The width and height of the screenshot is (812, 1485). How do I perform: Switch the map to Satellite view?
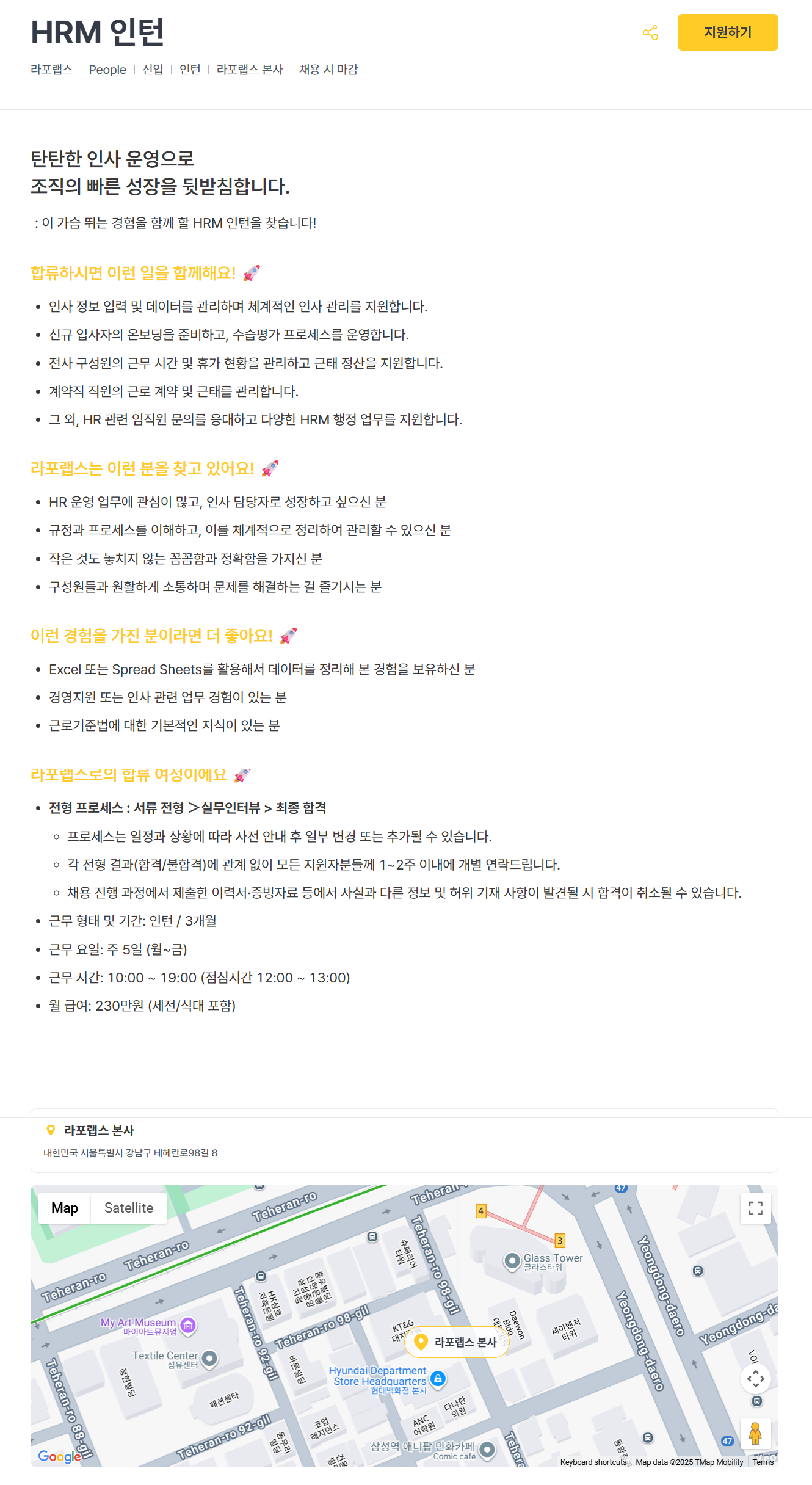[x=128, y=1208]
